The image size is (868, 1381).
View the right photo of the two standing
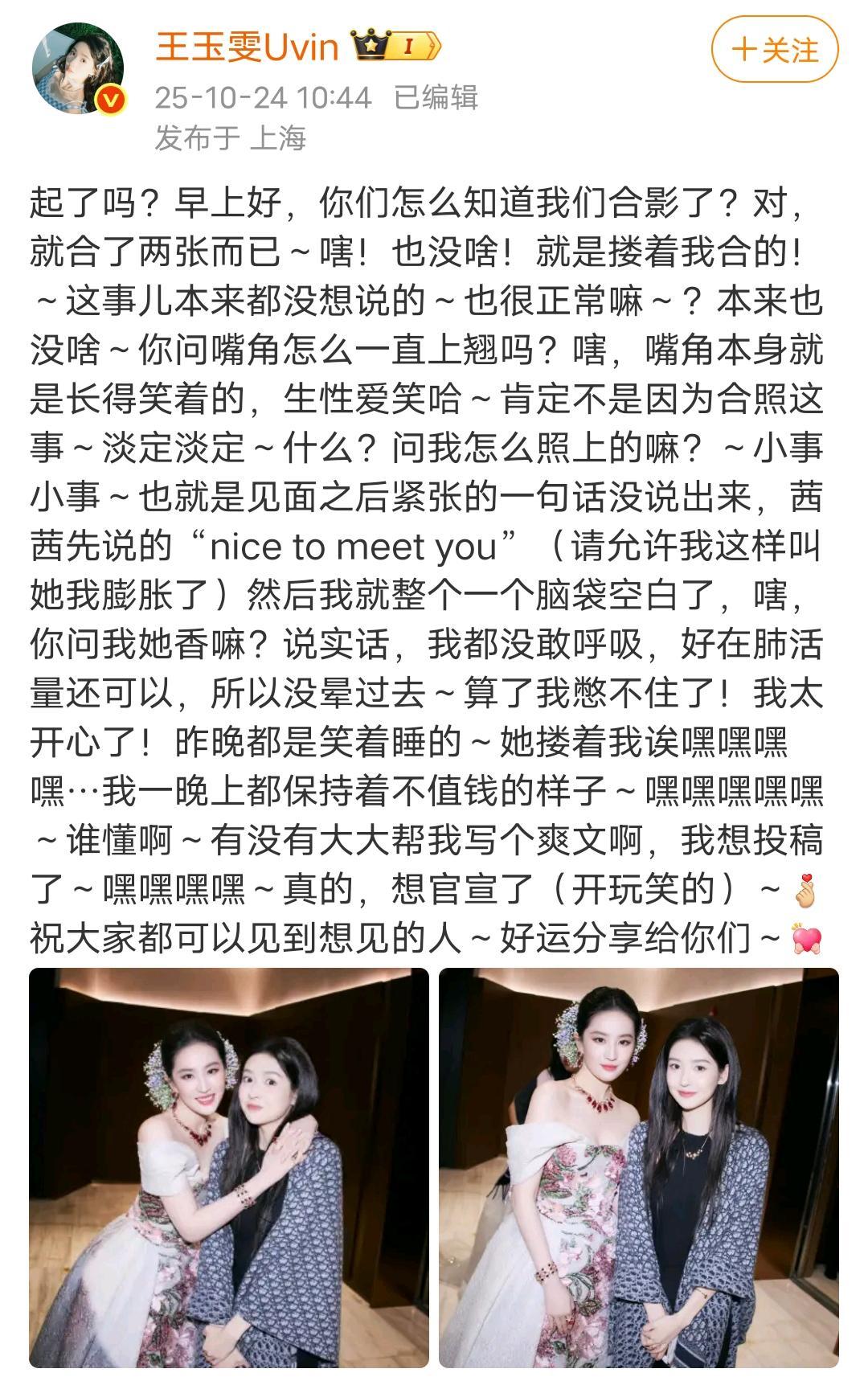(638, 1170)
